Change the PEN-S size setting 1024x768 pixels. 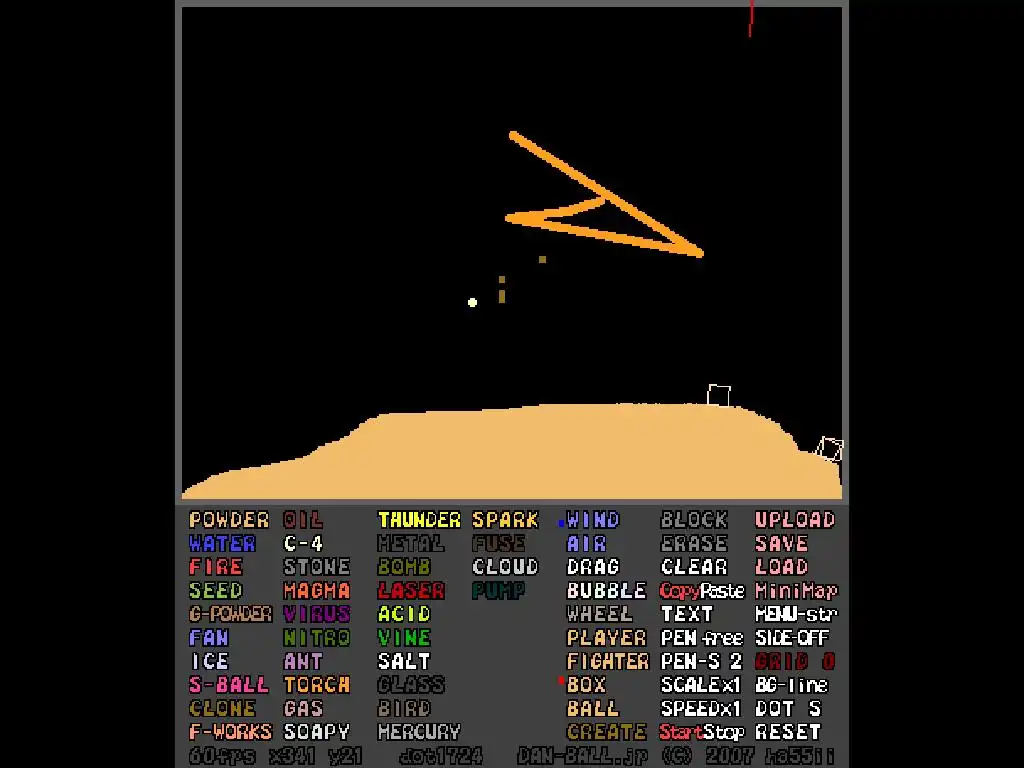coord(701,661)
